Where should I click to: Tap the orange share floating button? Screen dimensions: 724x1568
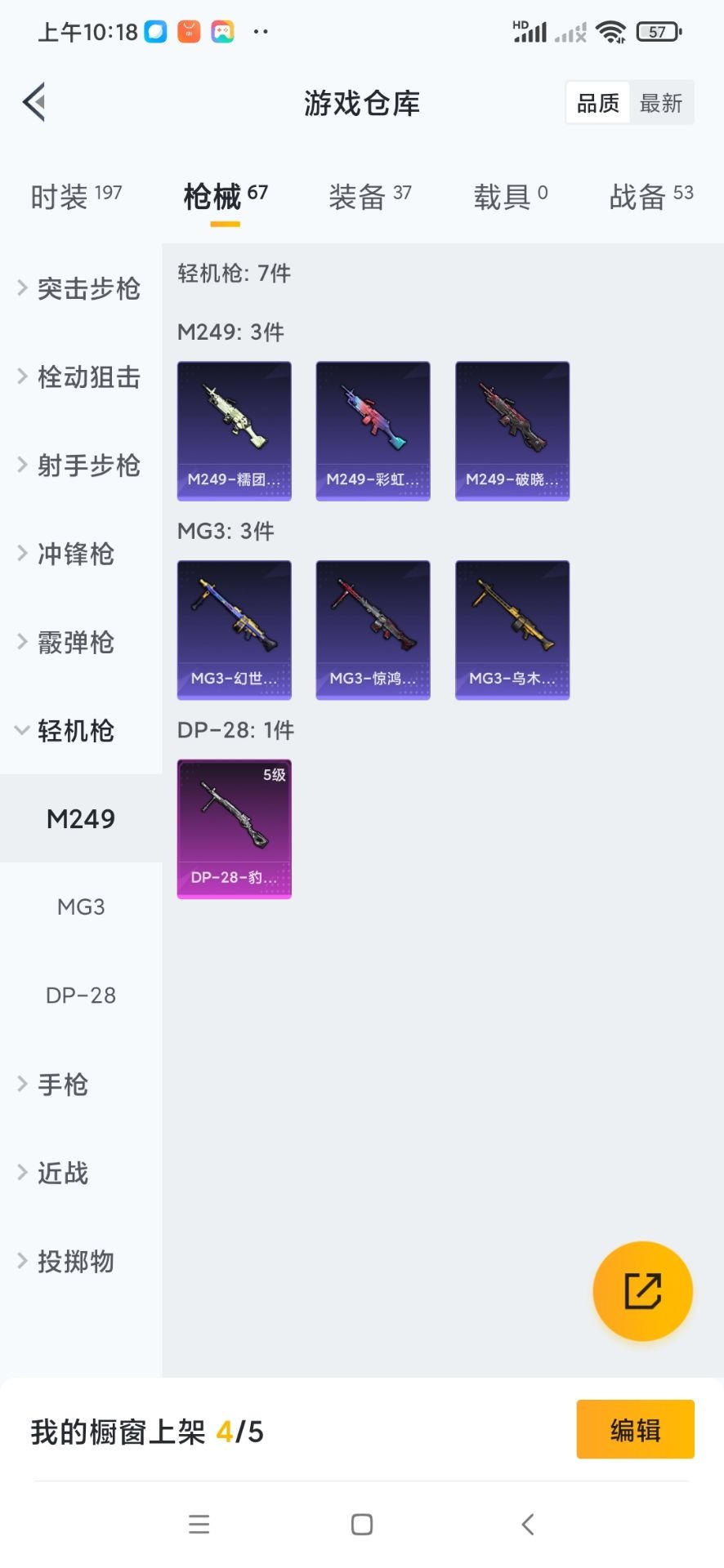tap(642, 1290)
